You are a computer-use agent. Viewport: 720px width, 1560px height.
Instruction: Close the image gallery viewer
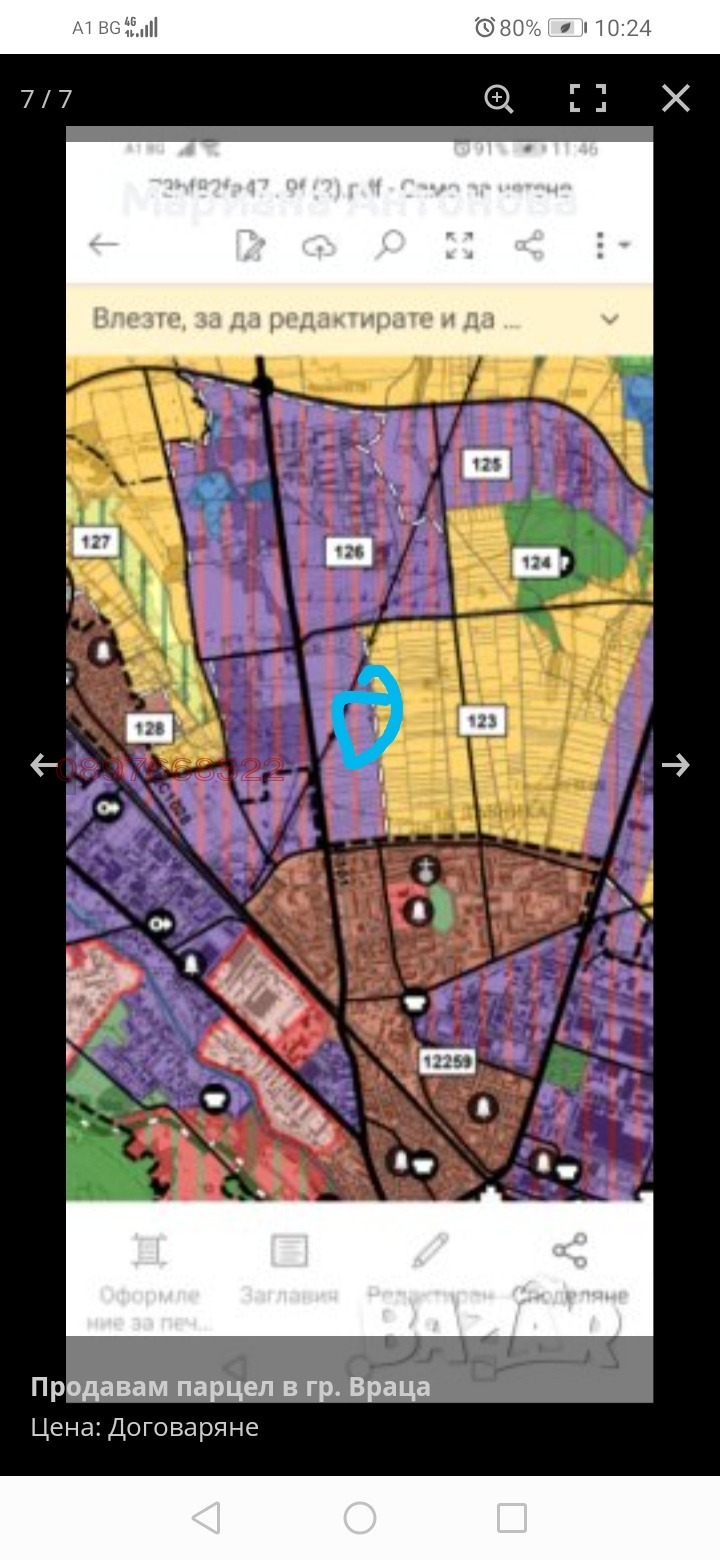pos(676,98)
